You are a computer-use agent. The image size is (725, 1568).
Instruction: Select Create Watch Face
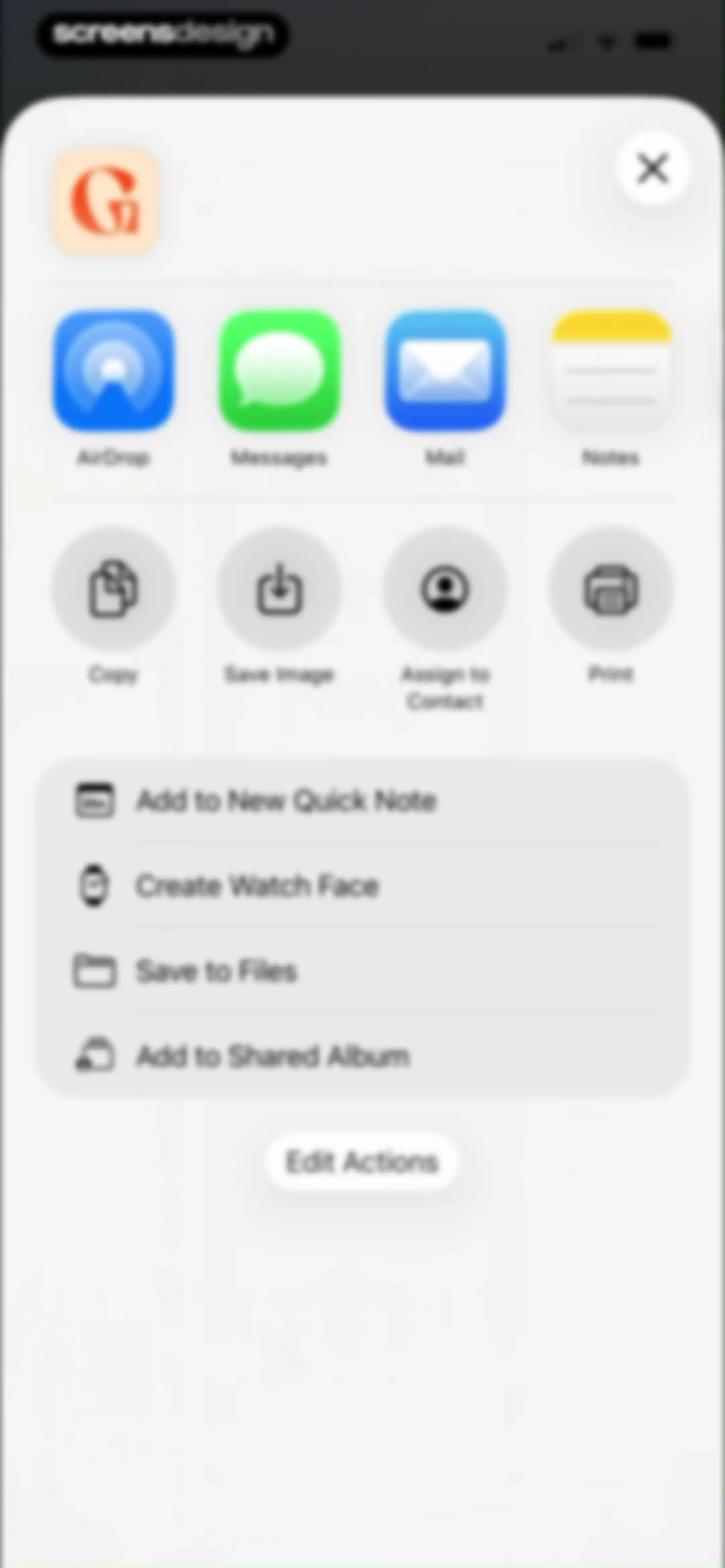[x=362, y=886]
